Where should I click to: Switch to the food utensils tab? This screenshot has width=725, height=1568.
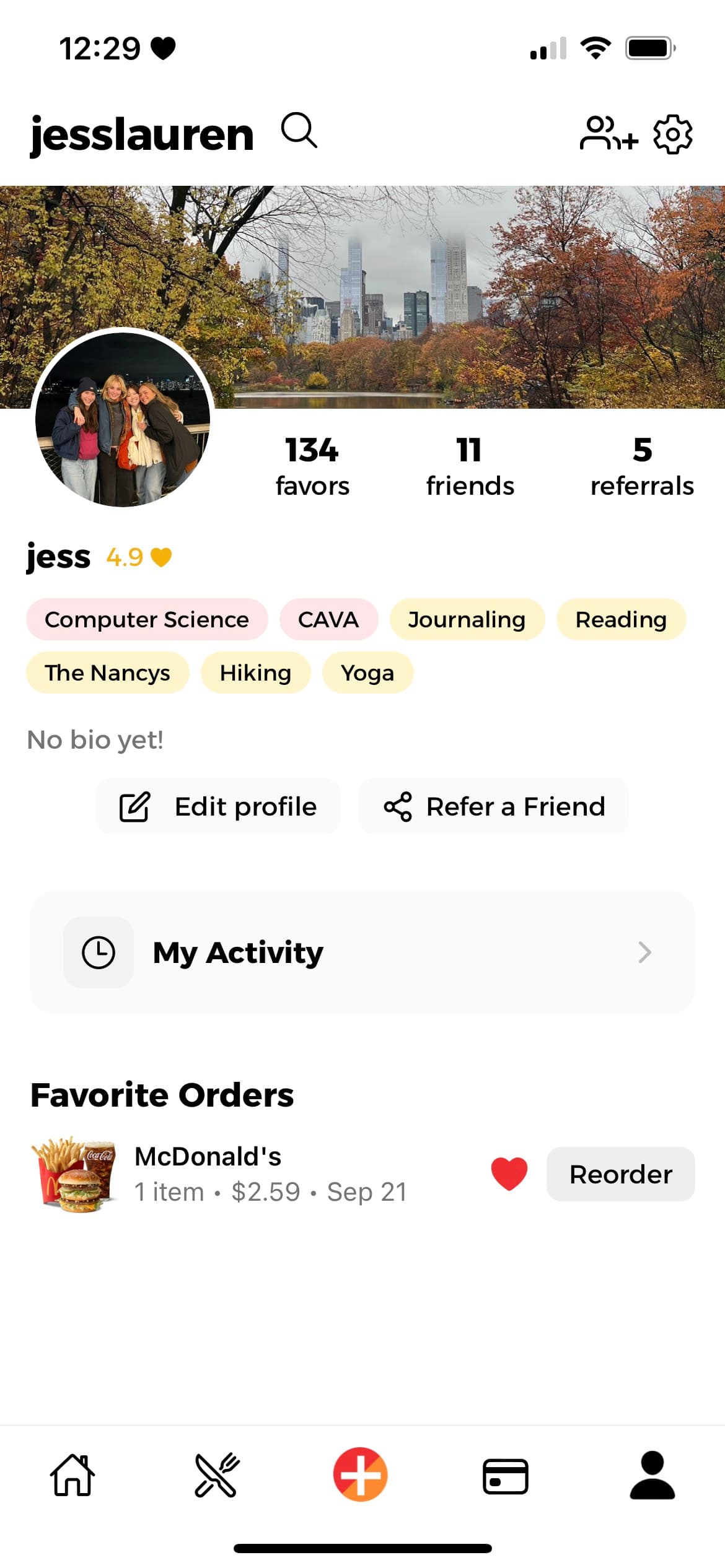pyautogui.click(x=217, y=1475)
